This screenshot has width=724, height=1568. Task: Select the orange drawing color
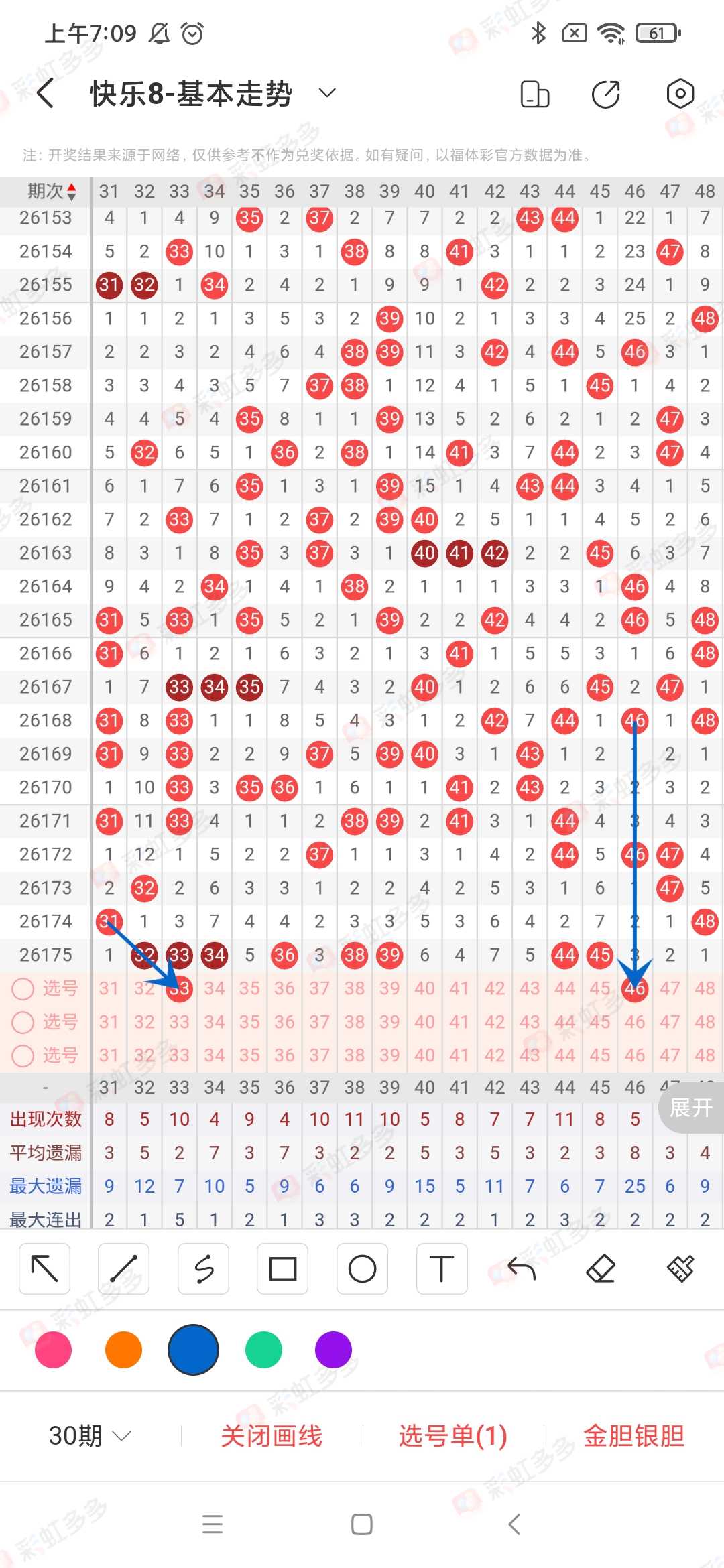click(x=123, y=1350)
